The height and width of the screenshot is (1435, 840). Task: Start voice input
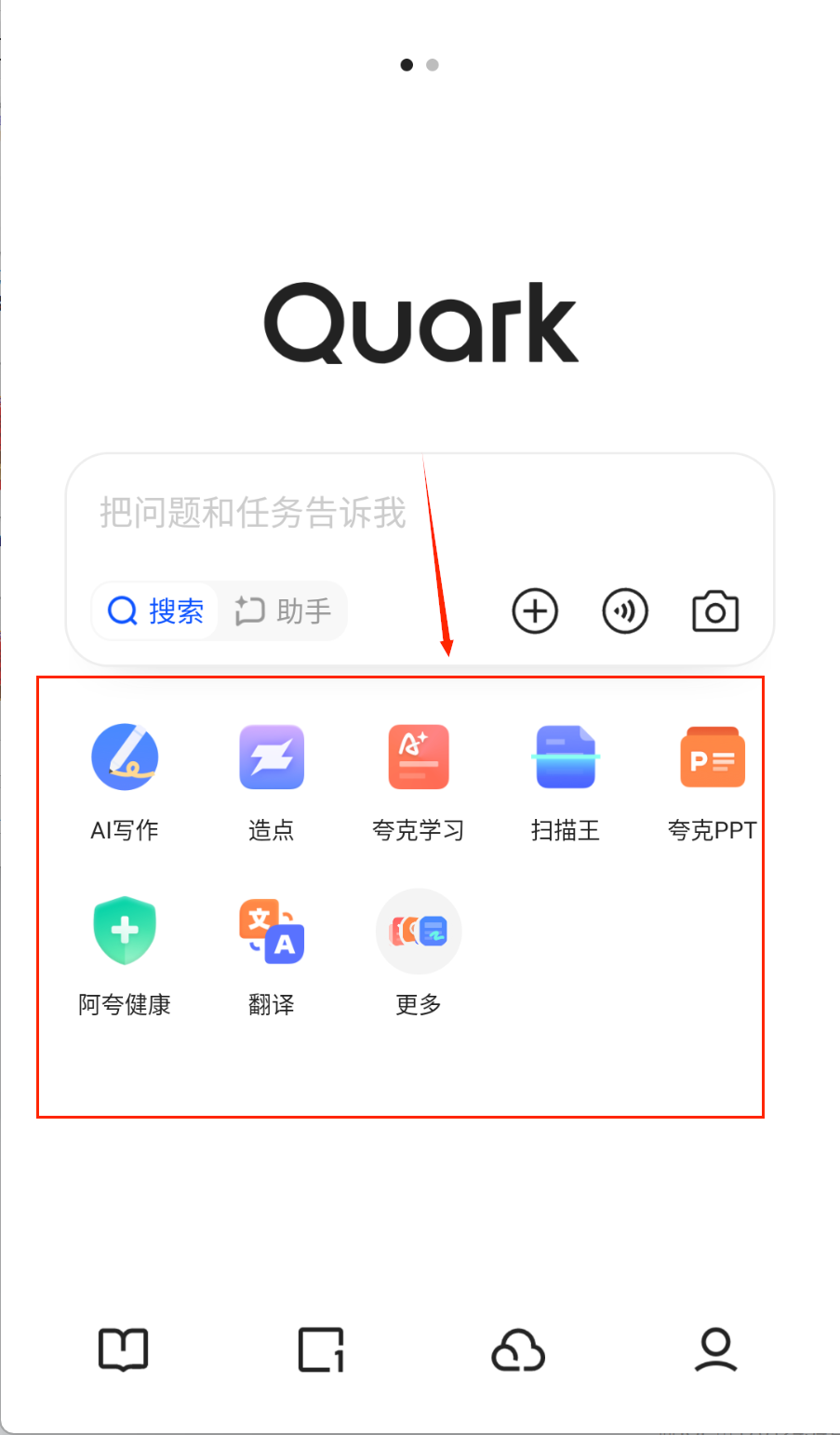(x=625, y=611)
